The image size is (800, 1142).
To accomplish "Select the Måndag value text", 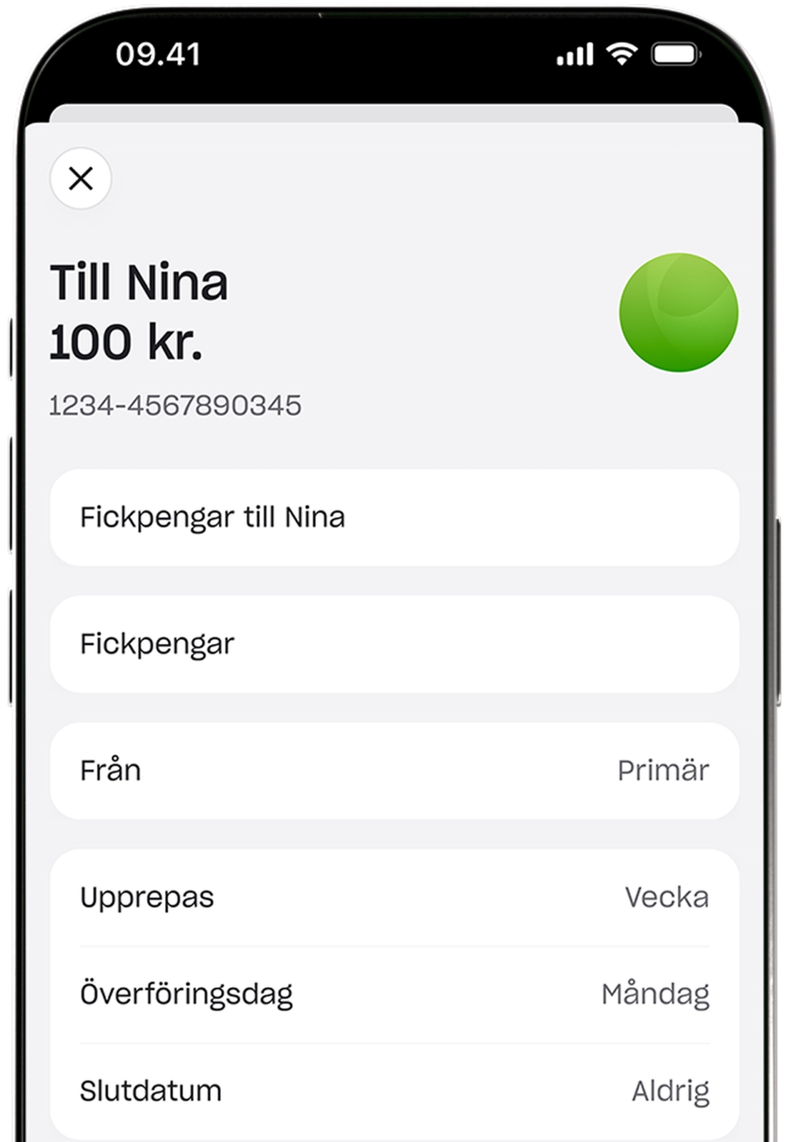I will [659, 993].
